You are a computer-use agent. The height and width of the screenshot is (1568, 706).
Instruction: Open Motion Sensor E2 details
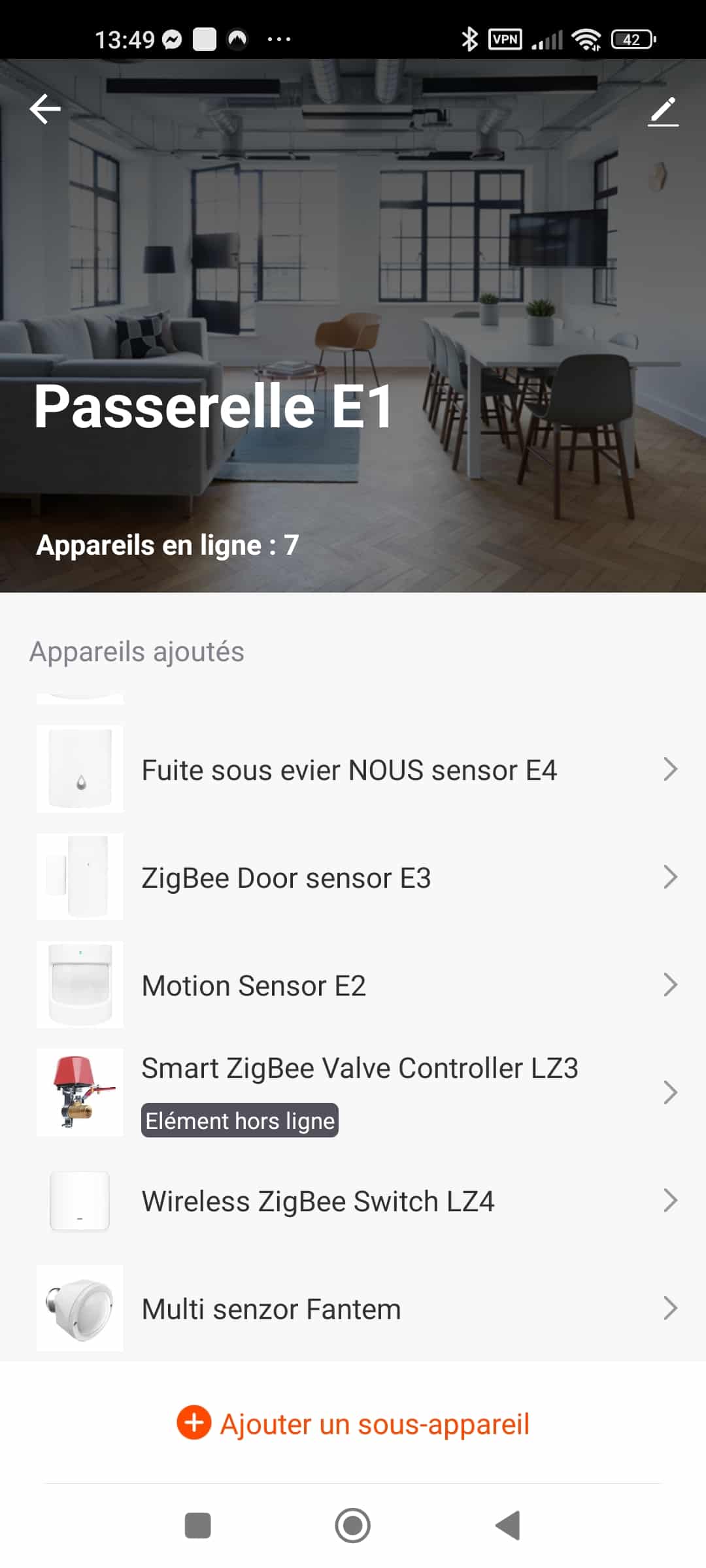353,985
